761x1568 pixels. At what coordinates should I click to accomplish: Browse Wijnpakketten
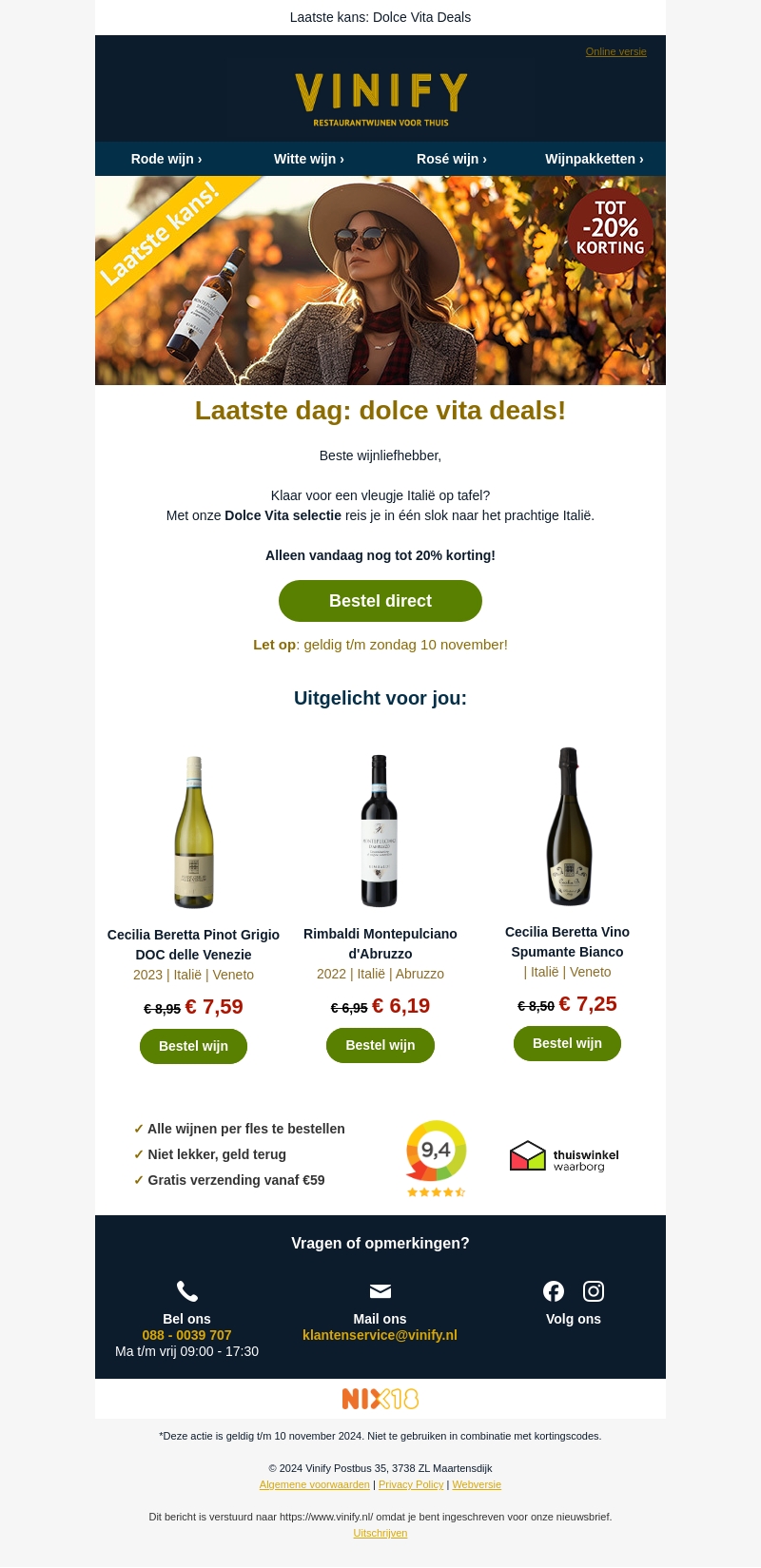coord(595,159)
